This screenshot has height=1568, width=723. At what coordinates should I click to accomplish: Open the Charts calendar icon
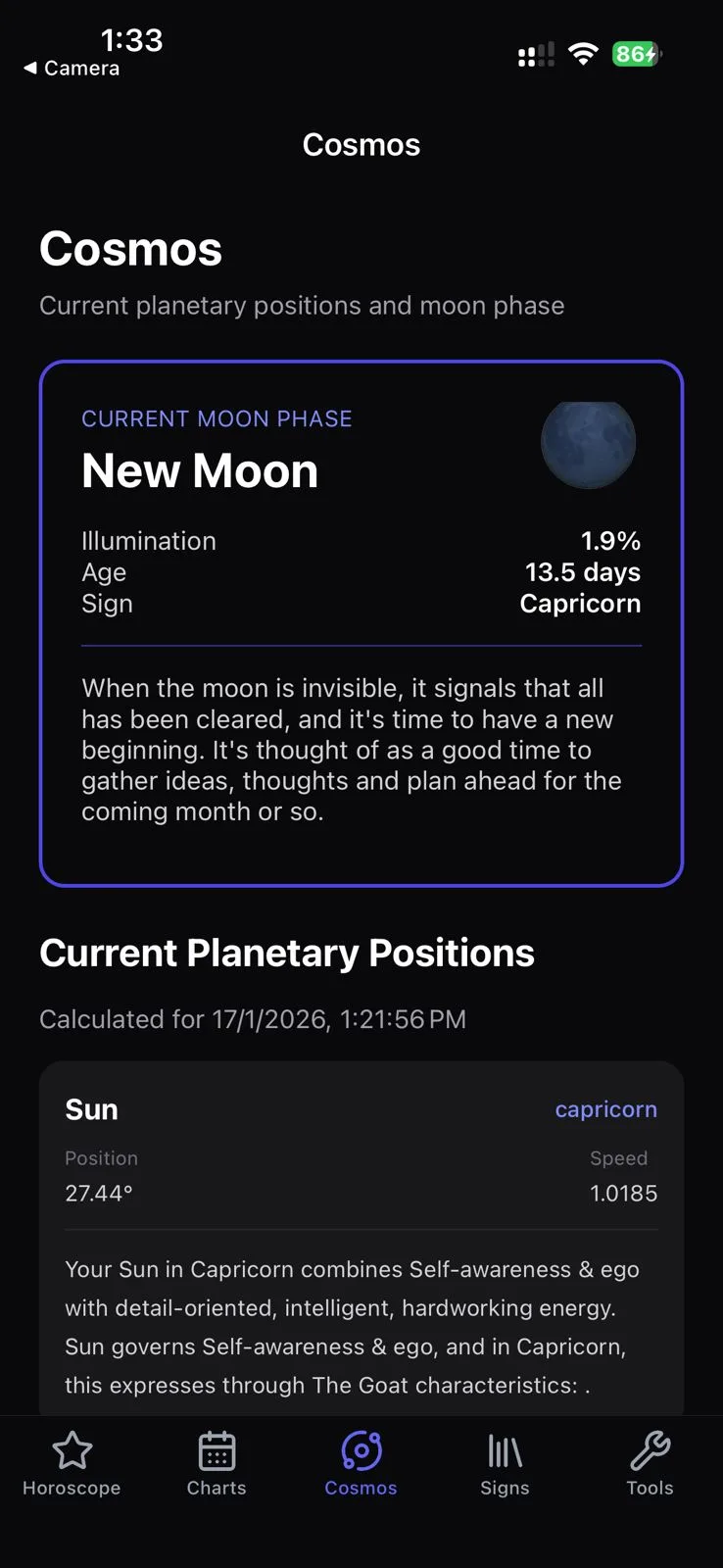pyautogui.click(x=216, y=1450)
